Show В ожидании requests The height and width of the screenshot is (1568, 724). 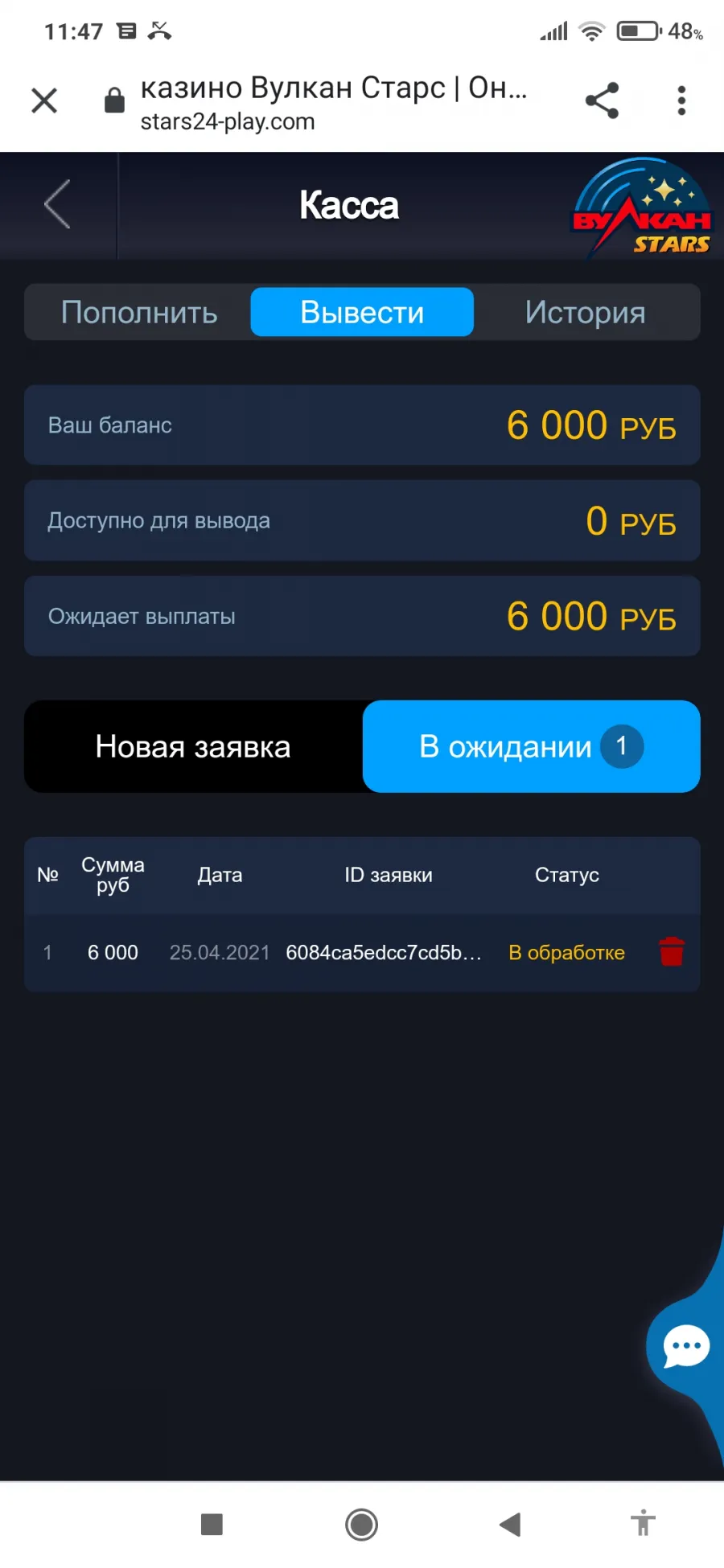click(532, 746)
